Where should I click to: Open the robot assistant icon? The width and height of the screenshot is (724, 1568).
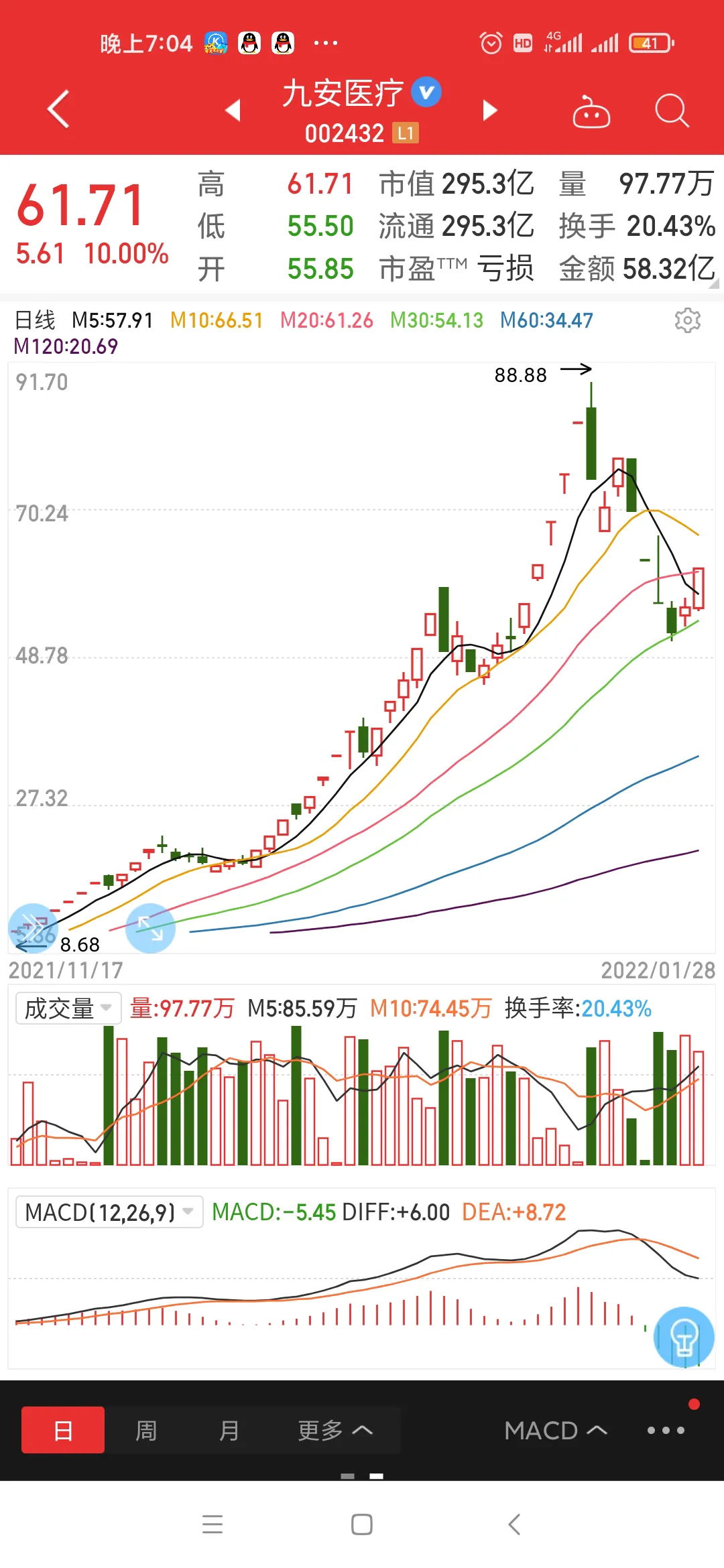click(591, 112)
